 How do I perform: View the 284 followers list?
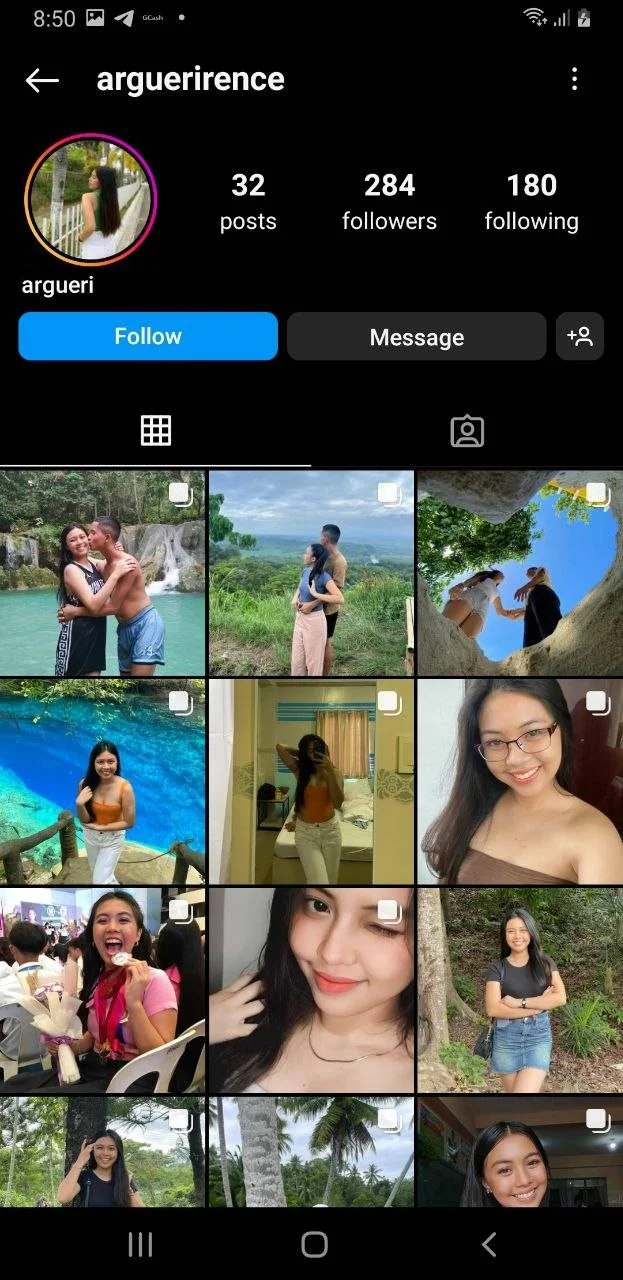tap(389, 201)
